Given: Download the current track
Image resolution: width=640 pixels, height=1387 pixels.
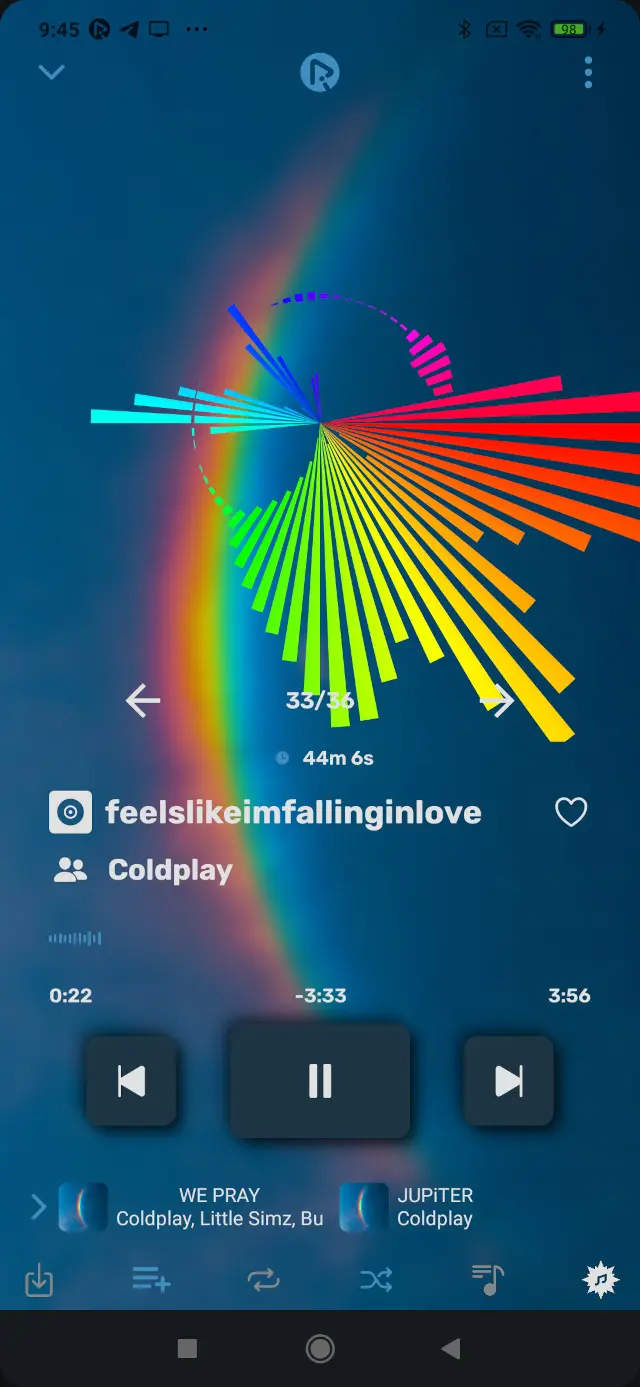Looking at the screenshot, I should tap(39, 1280).
